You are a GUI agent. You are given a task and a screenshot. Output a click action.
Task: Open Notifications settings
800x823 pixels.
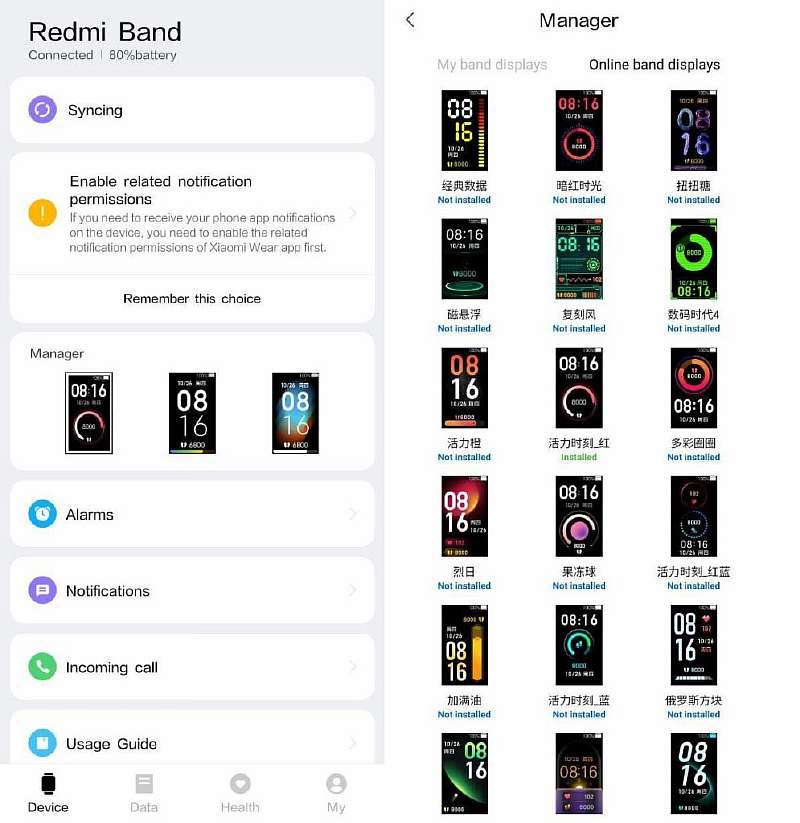tap(192, 591)
